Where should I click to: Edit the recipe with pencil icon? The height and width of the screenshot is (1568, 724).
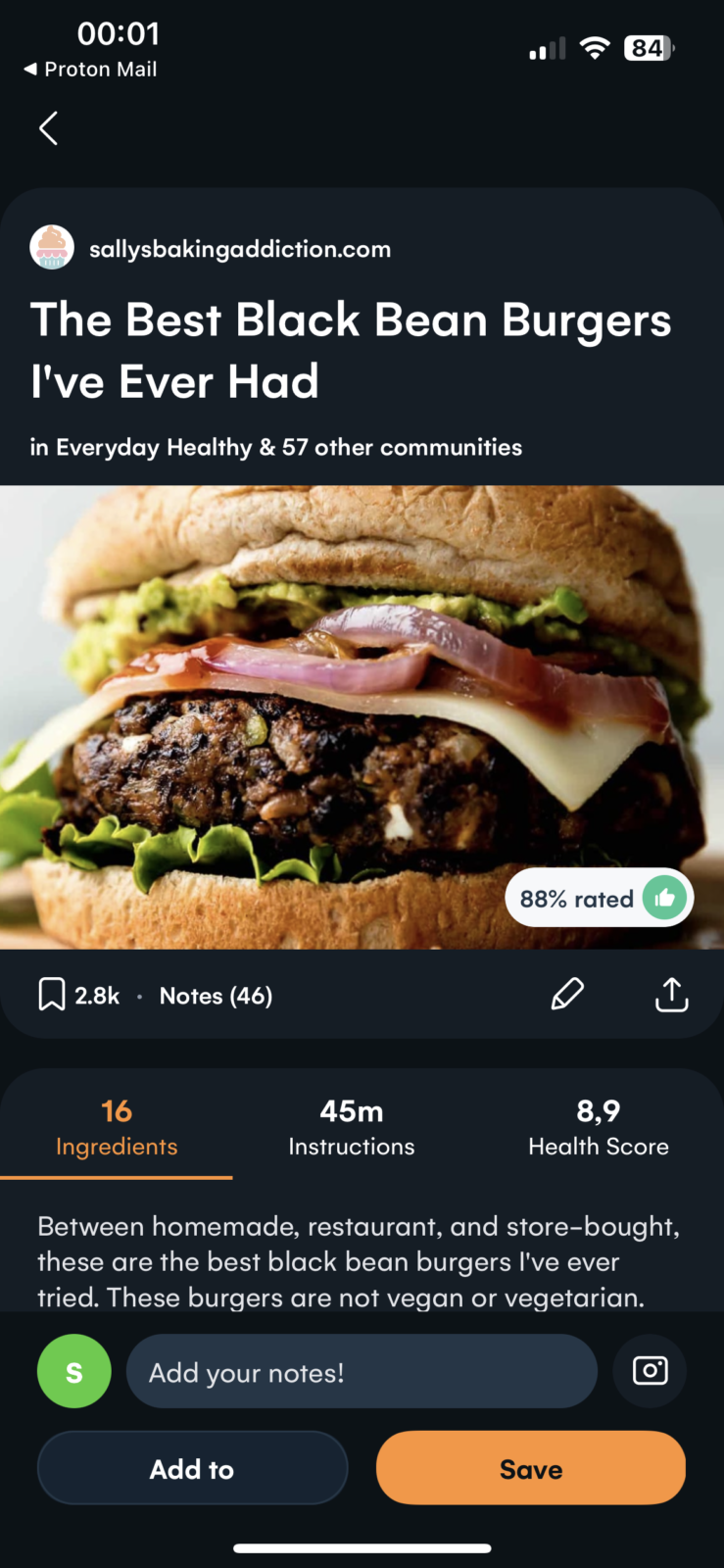click(x=567, y=995)
